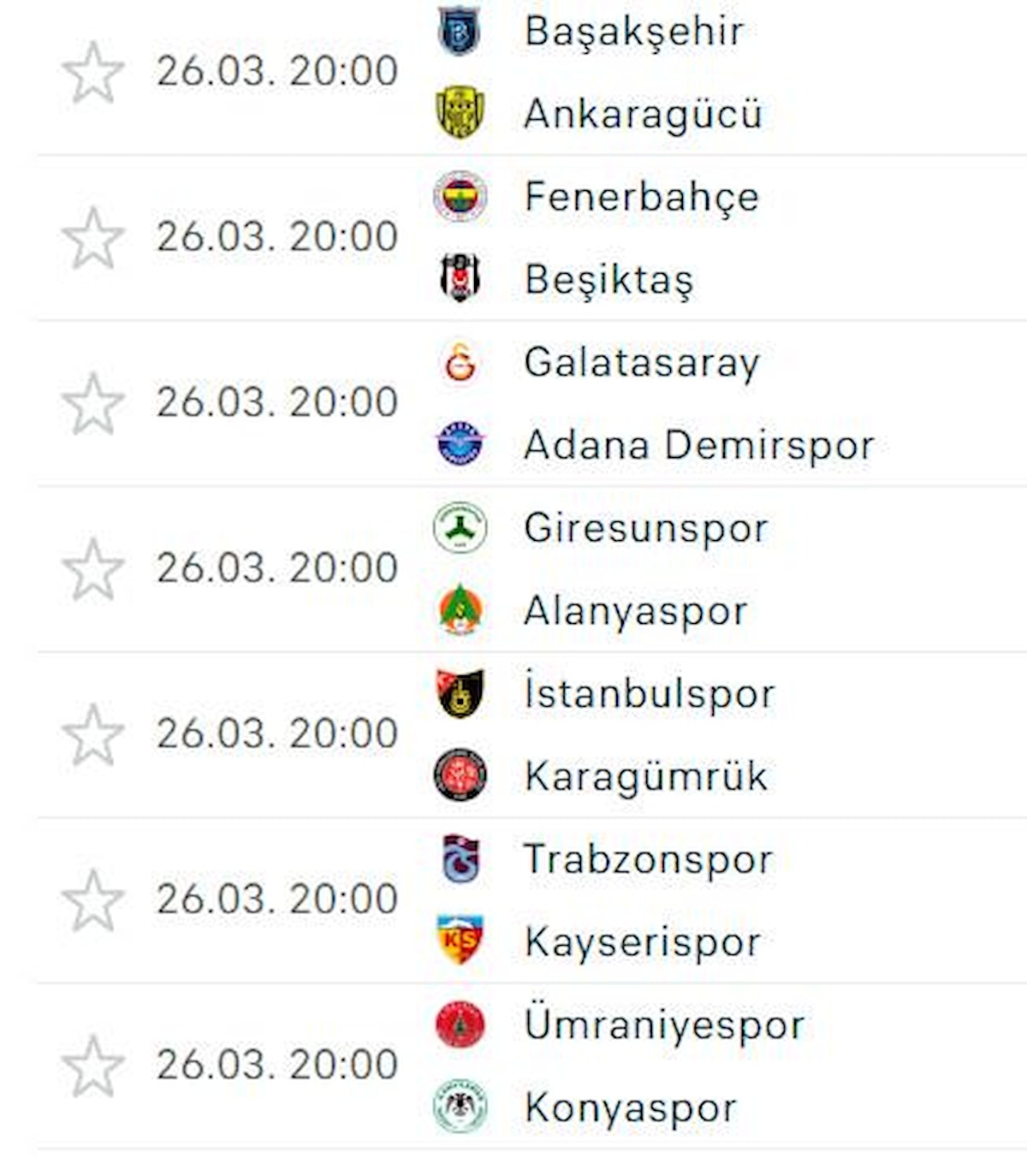The height and width of the screenshot is (1176, 1027).
Task: Mark Giresunspor vs Alanyaspor as favorite
Action: click(x=93, y=570)
